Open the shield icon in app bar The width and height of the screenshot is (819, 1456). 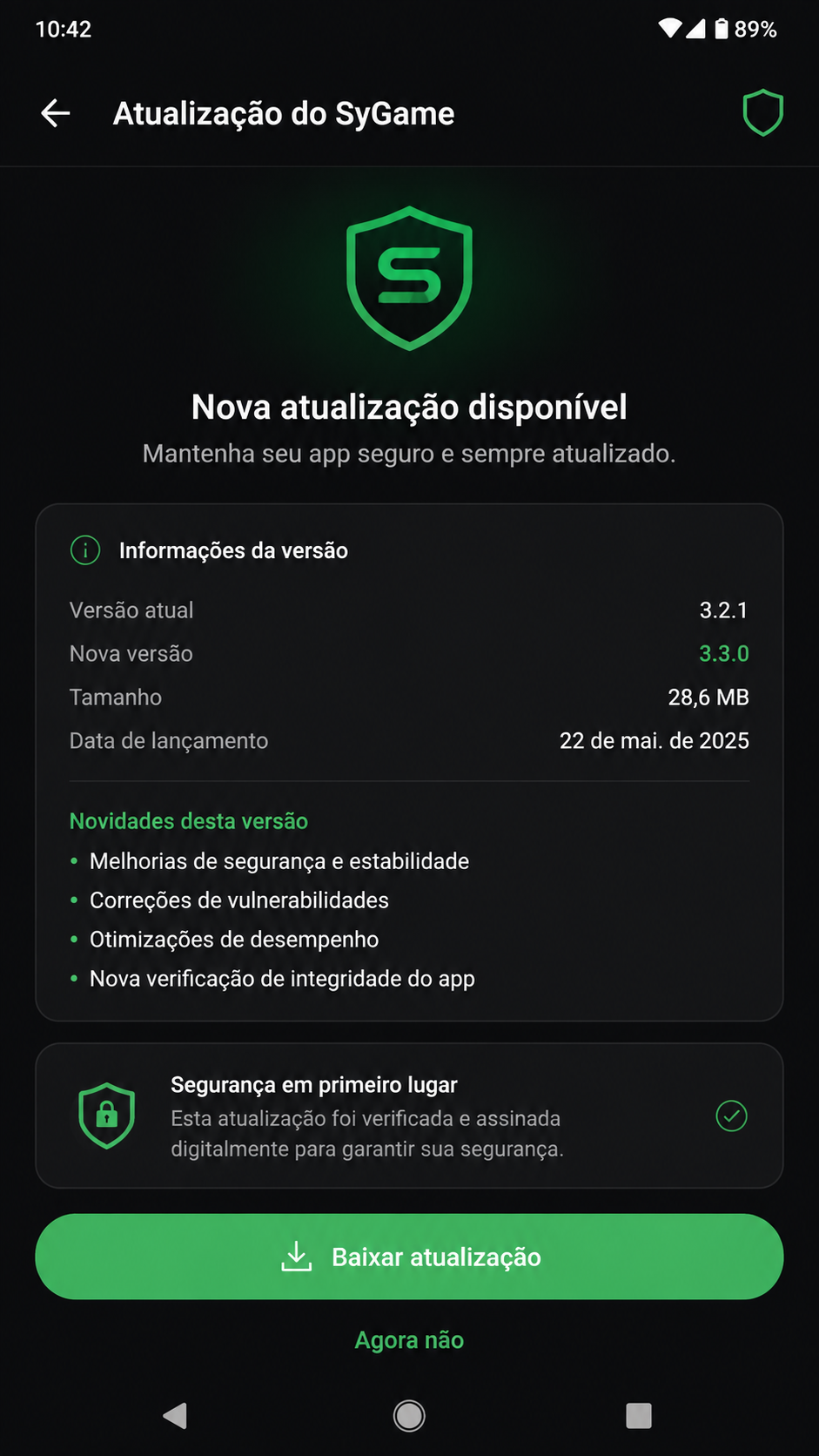click(x=762, y=113)
